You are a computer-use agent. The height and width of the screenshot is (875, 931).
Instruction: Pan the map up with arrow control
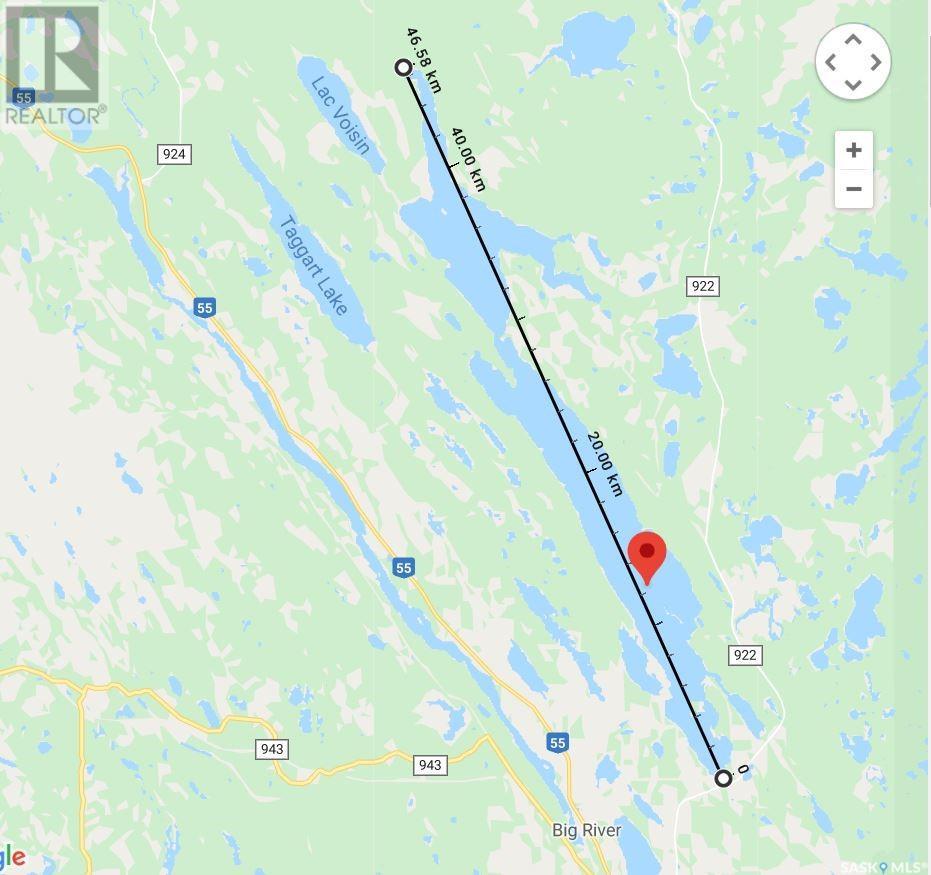click(x=853, y=40)
